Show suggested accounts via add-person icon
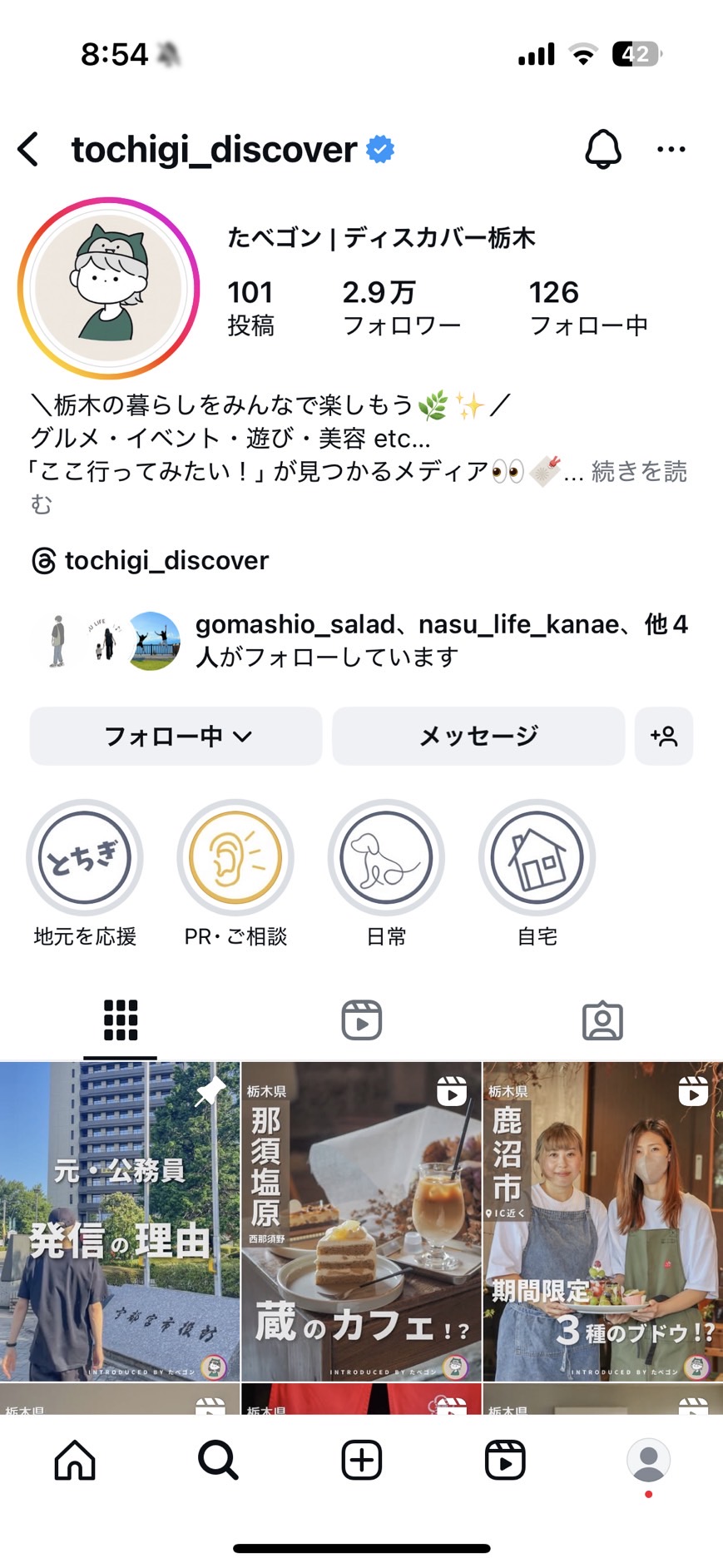 tap(663, 736)
